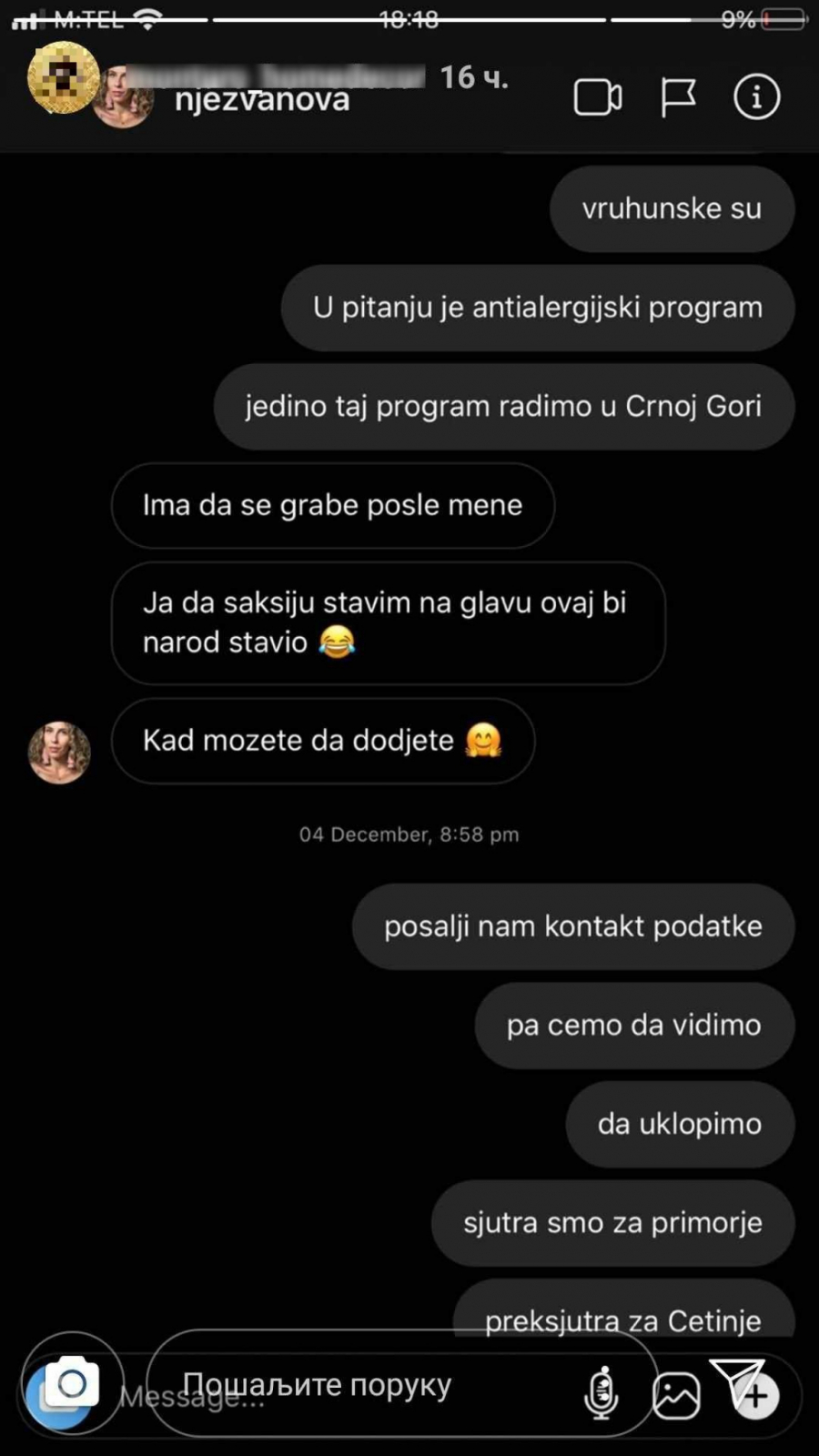Screen dimensions: 819x1456
Task: Open the camera from the story reply bar
Action: click(73, 1384)
